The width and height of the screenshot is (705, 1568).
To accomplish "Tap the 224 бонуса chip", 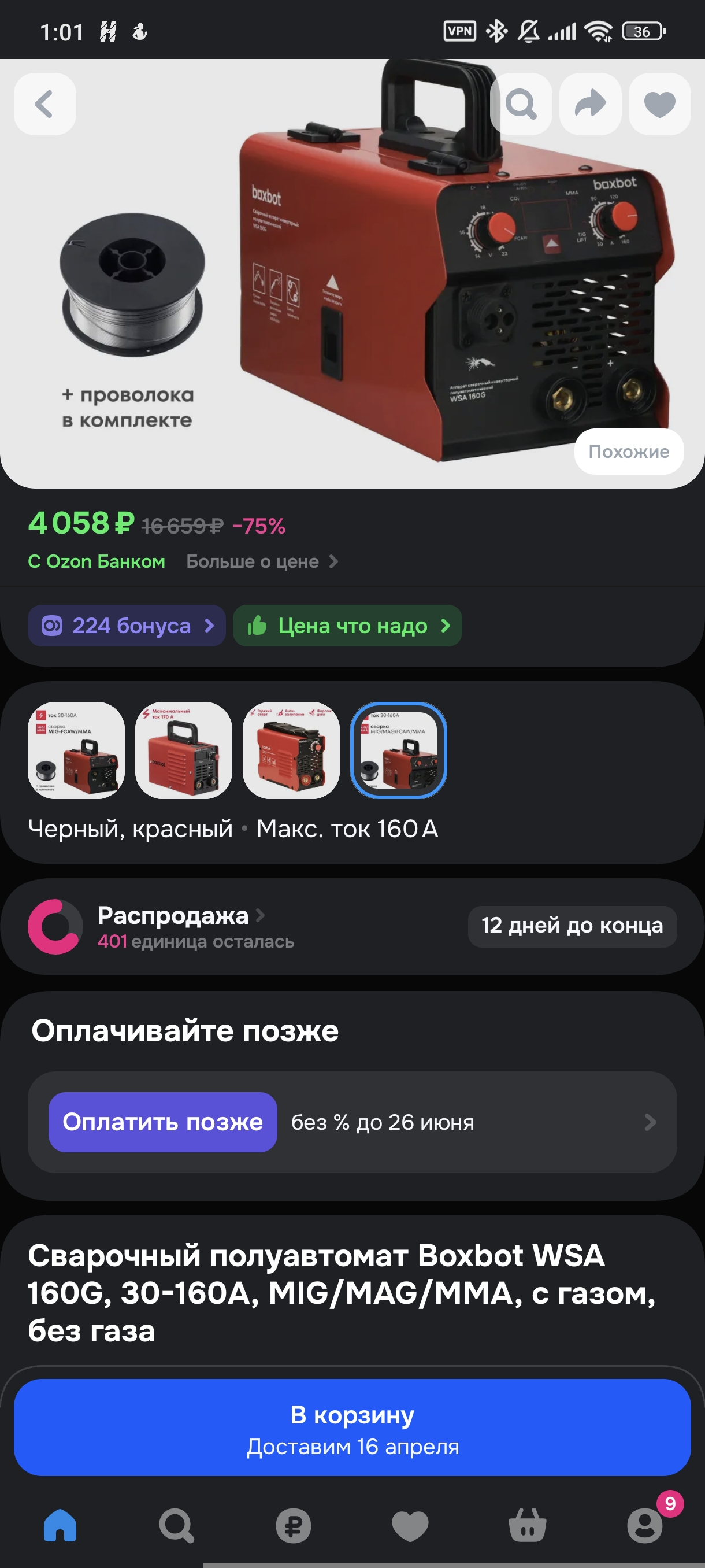I will pos(127,626).
